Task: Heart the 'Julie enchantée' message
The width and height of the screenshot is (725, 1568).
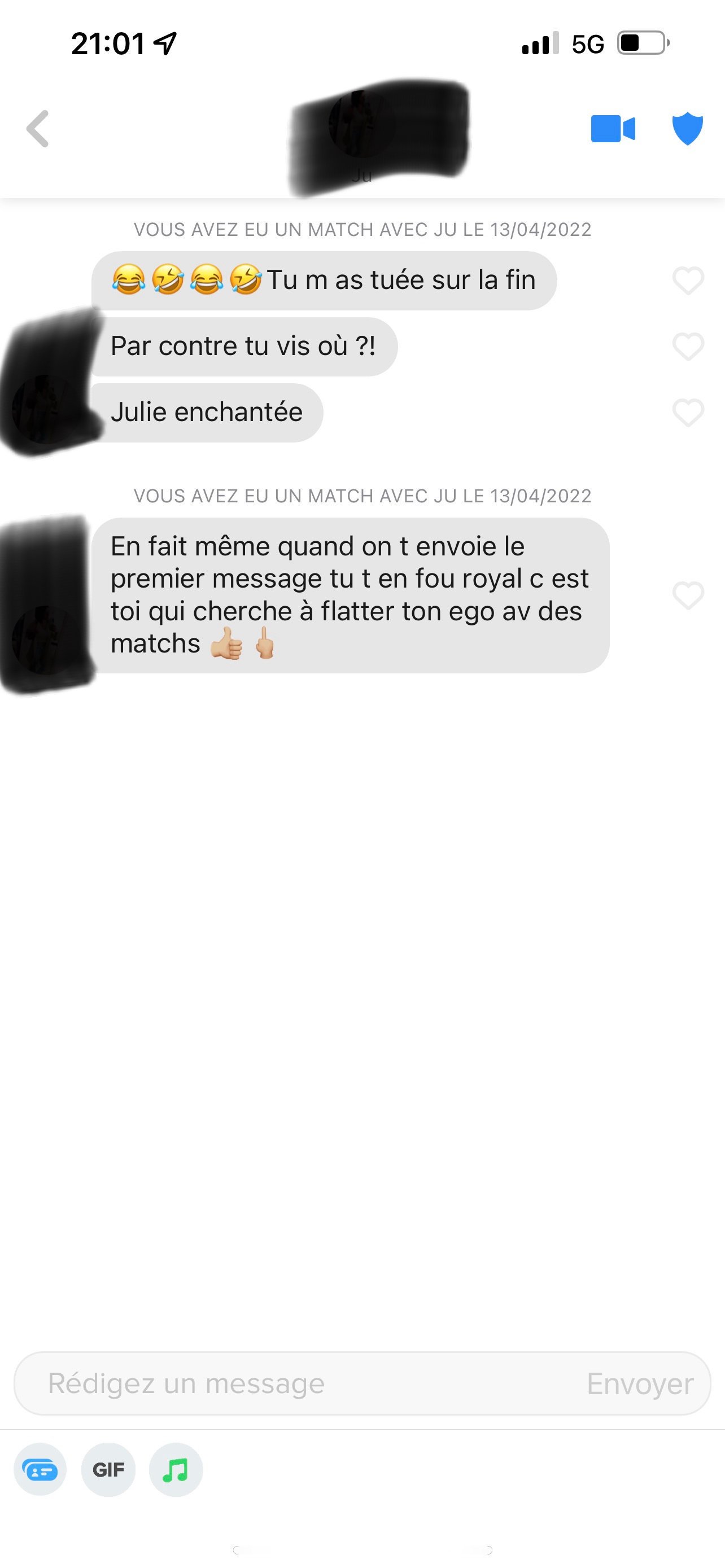Action: [x=688, y=412]
